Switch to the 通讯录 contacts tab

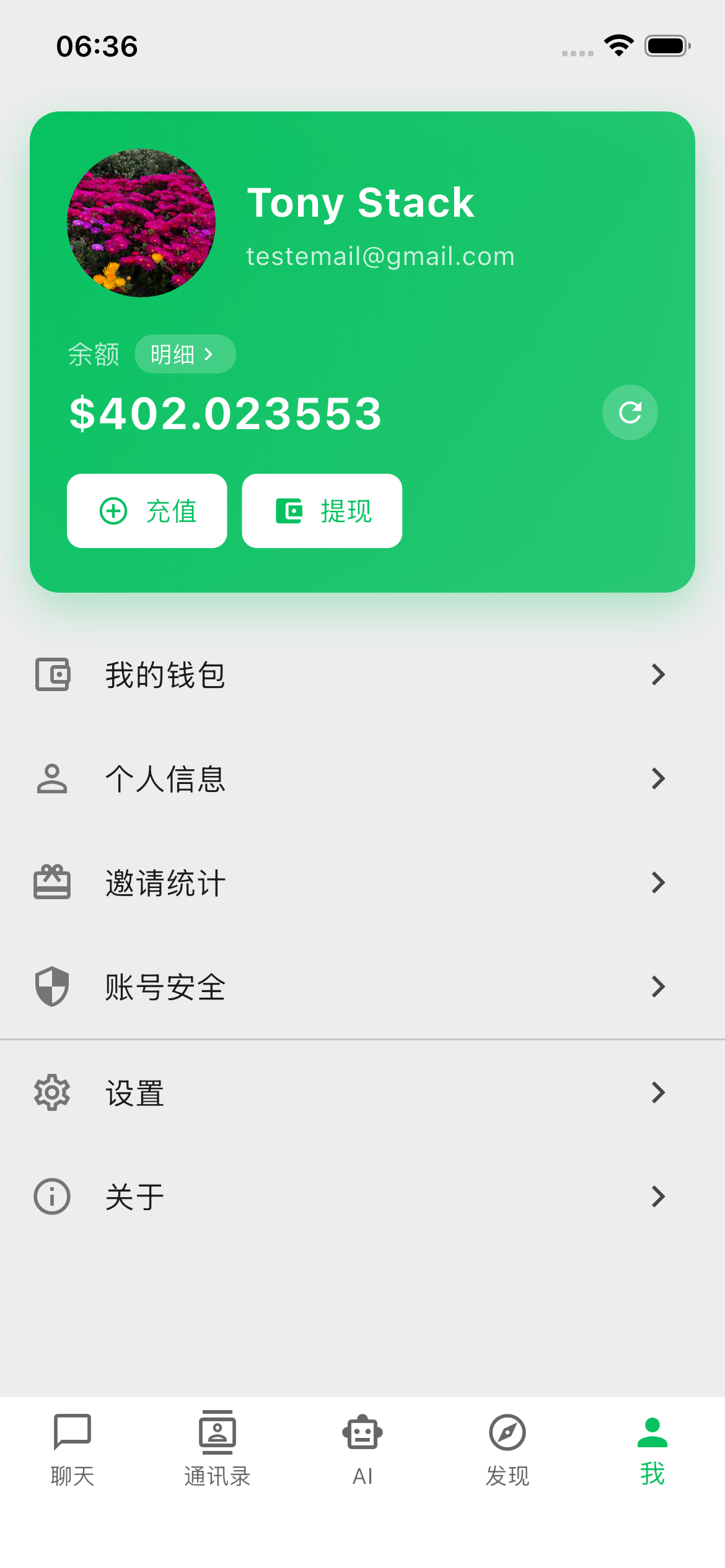[x=217, y=1449]
